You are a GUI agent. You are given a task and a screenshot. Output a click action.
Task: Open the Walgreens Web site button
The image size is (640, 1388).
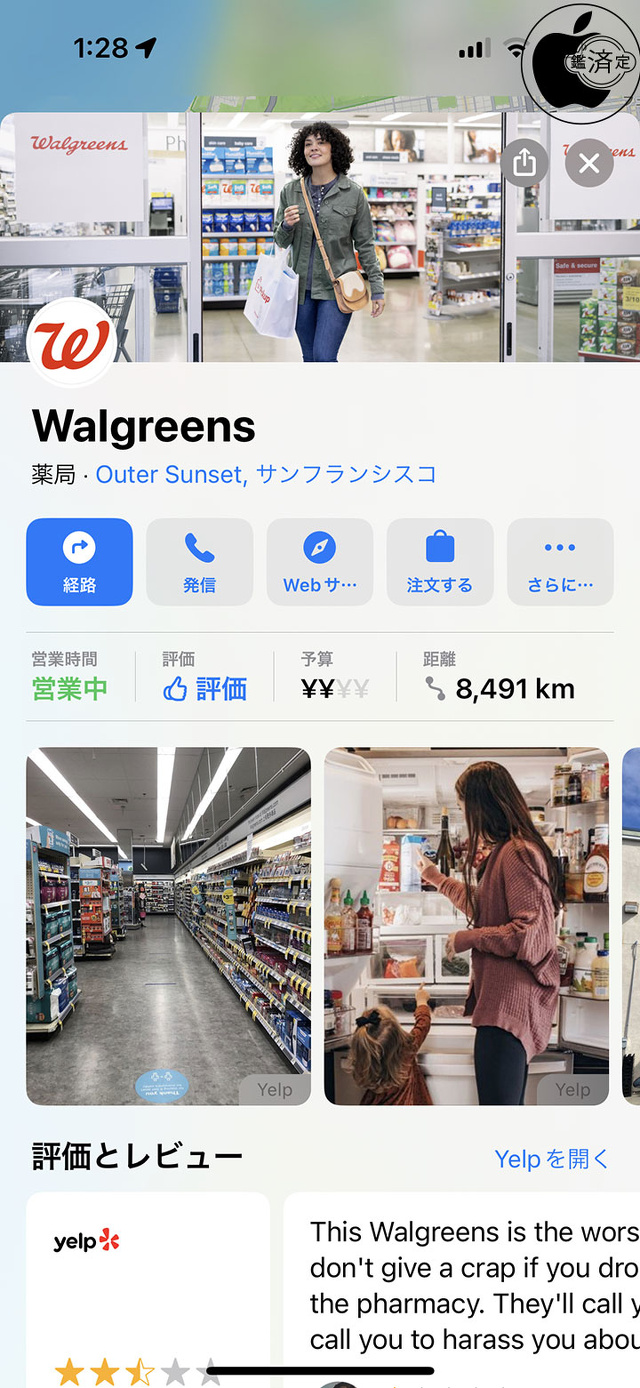tap(319, 562)
